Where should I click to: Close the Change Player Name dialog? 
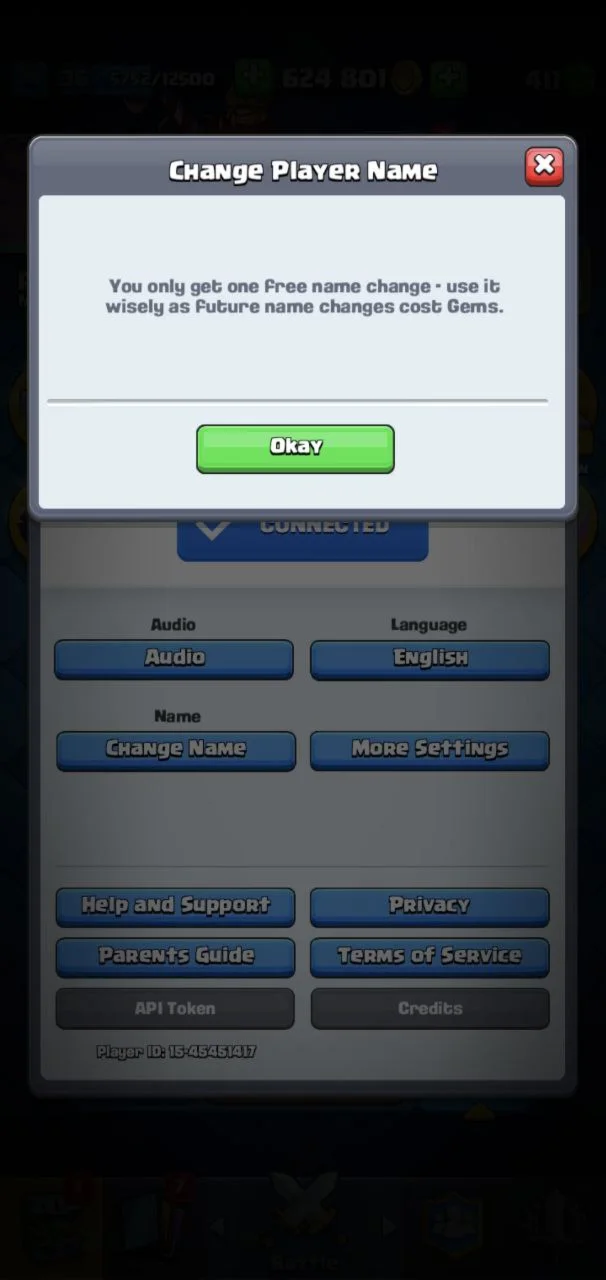544,166
